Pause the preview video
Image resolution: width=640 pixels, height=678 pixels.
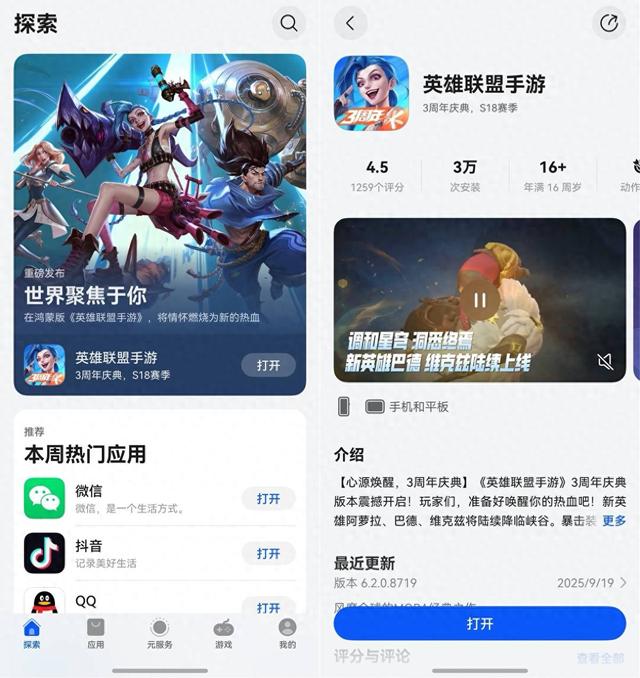click(480, 299)
